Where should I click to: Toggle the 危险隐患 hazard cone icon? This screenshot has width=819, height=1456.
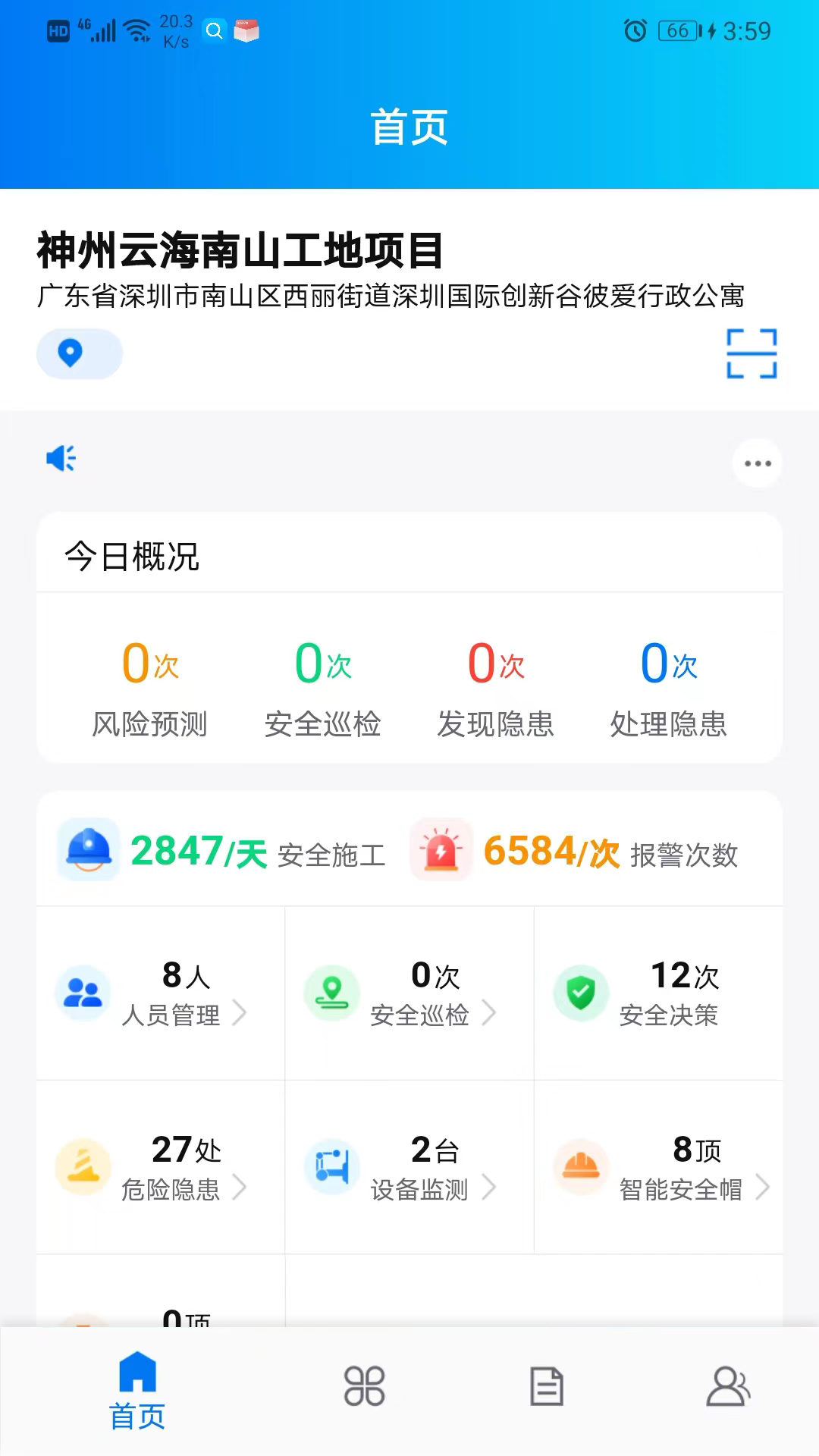point(83,1168)
